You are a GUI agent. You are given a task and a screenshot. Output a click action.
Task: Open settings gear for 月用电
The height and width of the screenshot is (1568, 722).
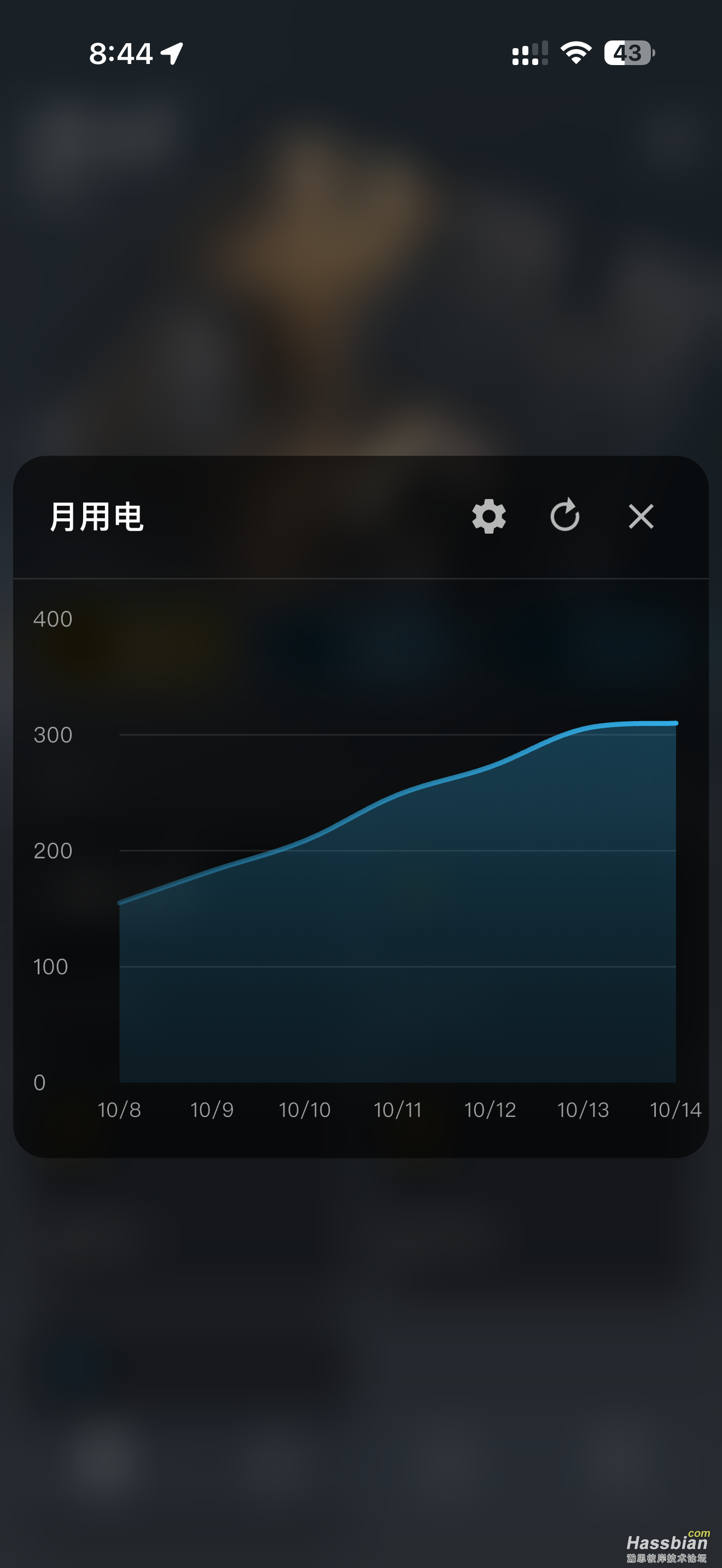pos(489,516)
